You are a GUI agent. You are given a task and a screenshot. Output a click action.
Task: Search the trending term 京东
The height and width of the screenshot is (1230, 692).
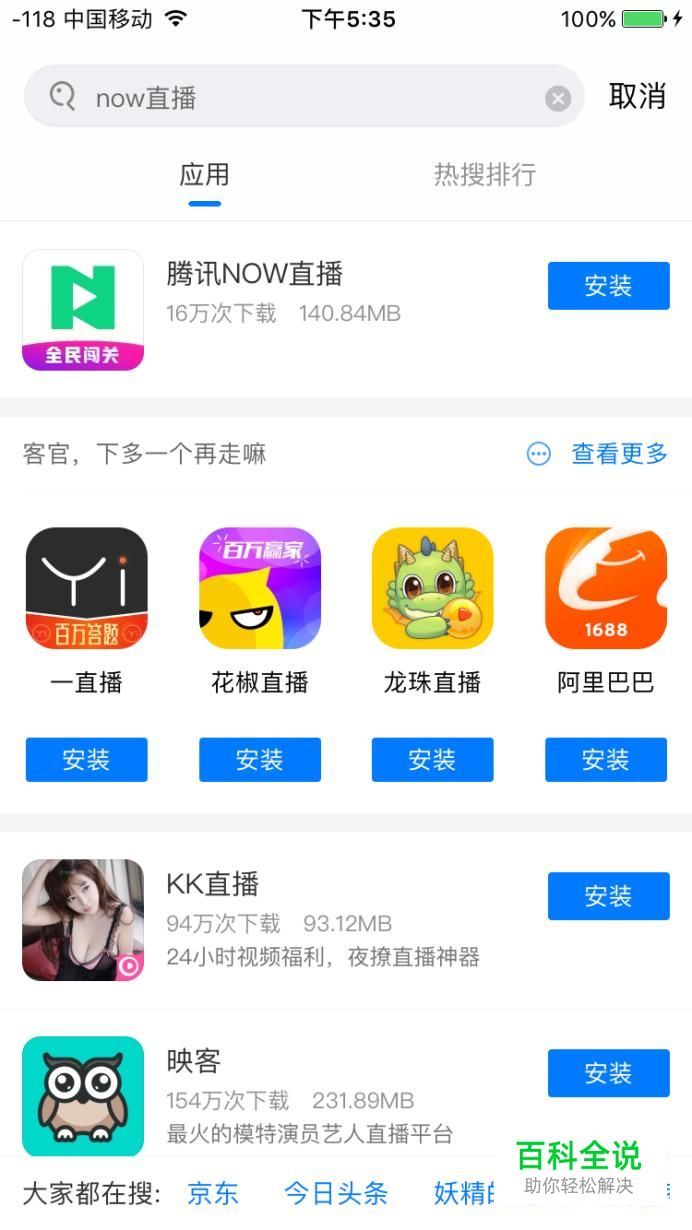(213, 1193)
